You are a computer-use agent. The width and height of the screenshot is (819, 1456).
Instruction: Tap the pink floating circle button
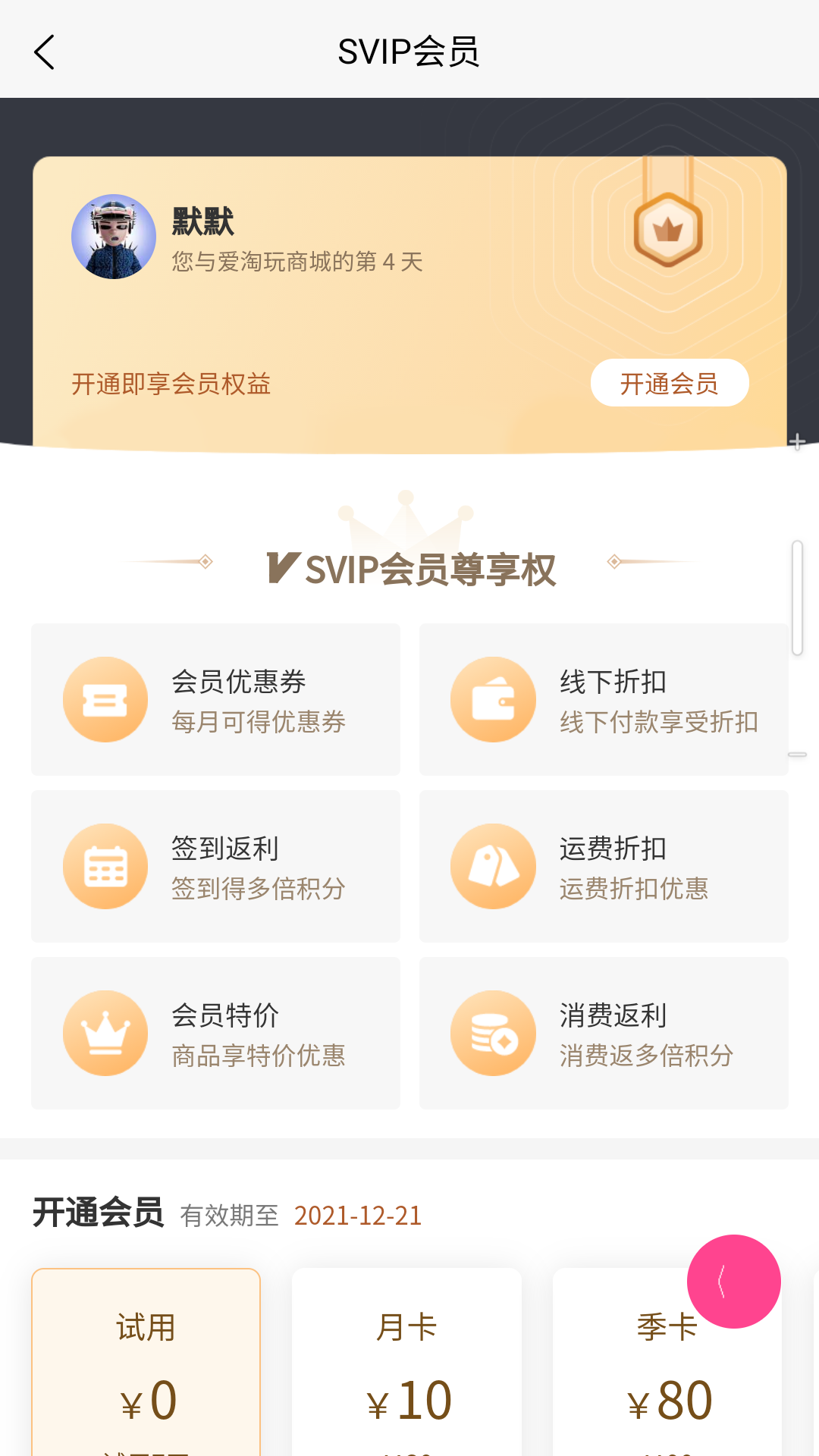tap(733, 1281)
